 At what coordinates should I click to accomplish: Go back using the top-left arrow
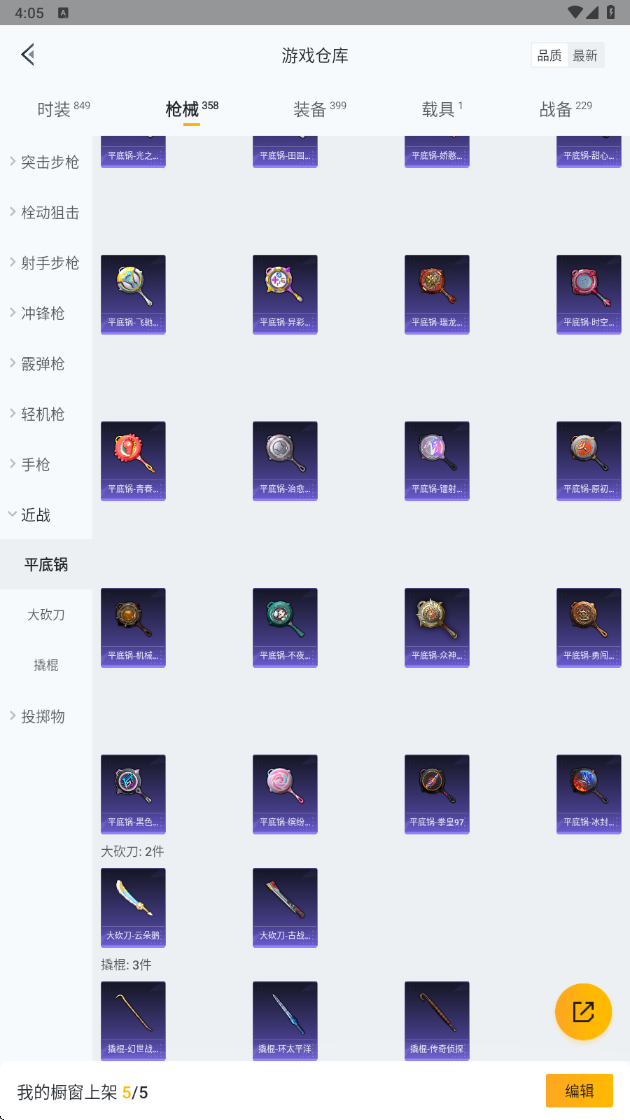point(28,55)
